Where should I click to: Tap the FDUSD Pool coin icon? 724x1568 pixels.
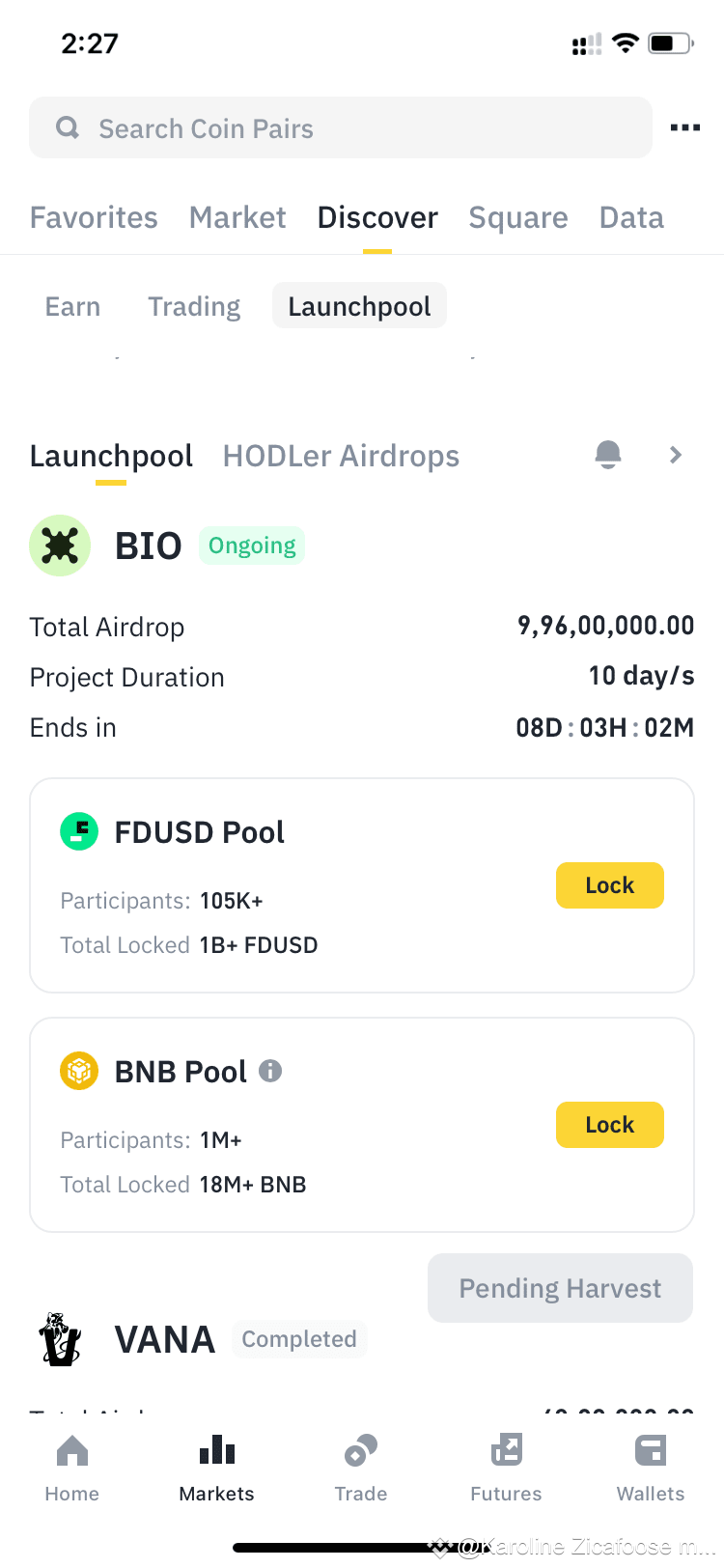79,831
